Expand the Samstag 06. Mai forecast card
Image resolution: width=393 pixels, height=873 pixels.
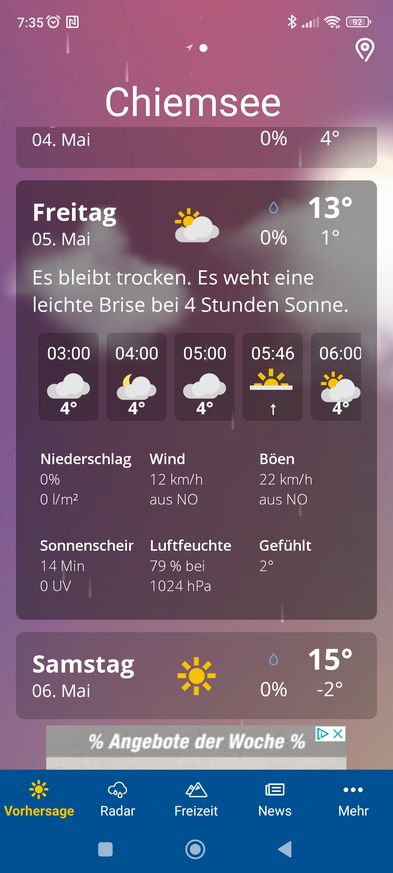pyautogui.click(x=196, y=675)
